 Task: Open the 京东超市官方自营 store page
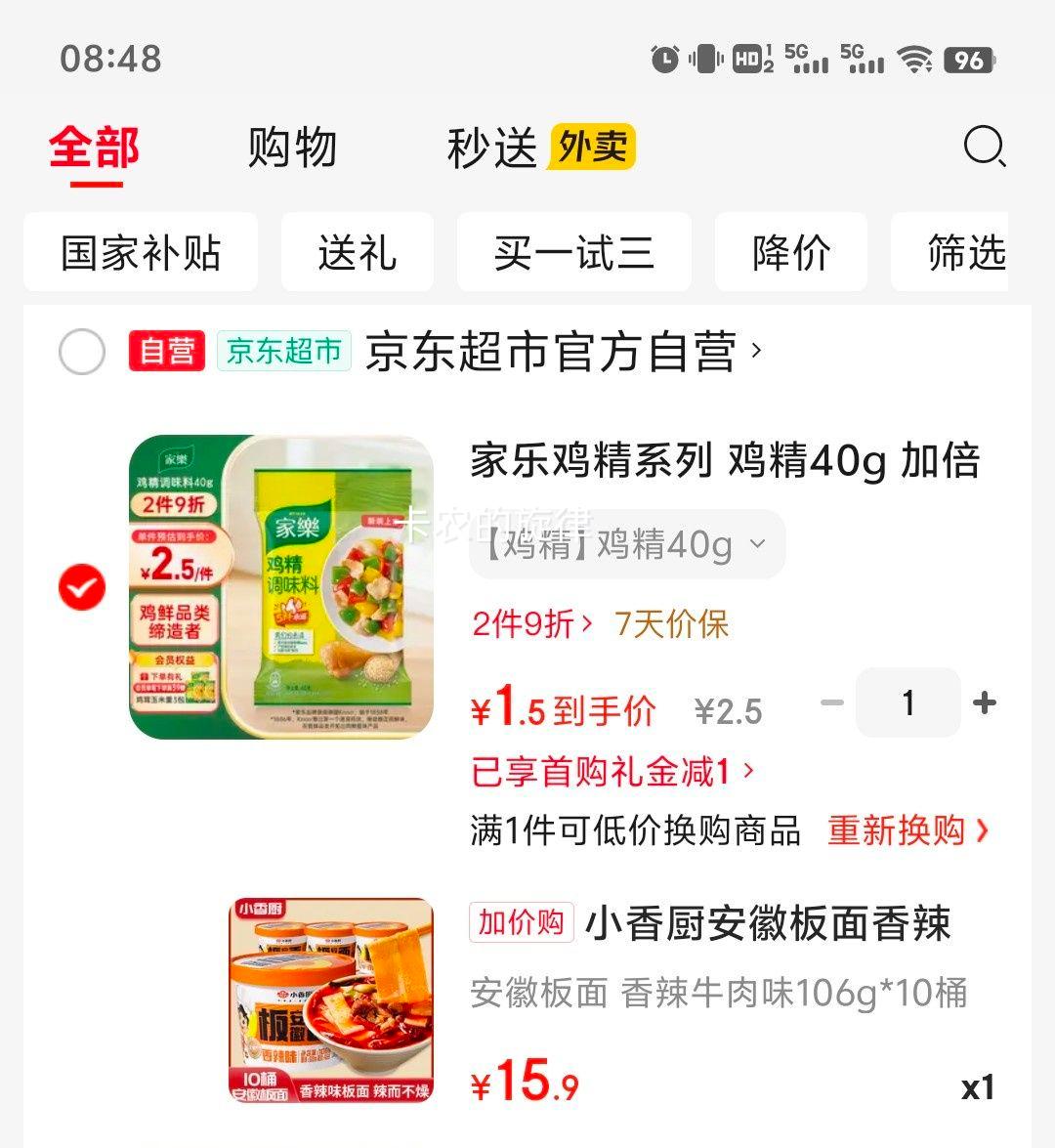[x=562, y=352]
